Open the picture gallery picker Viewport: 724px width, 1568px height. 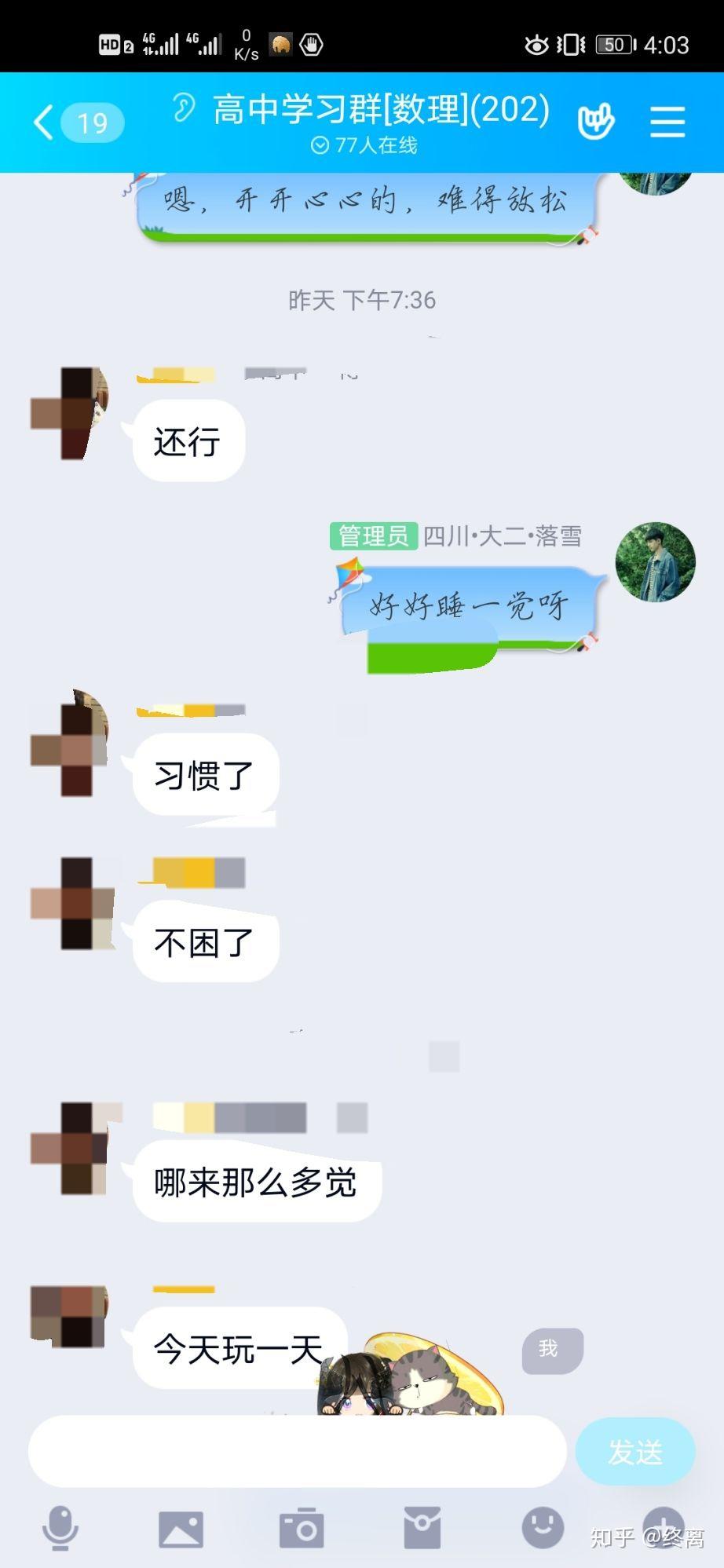point(181,1529)
